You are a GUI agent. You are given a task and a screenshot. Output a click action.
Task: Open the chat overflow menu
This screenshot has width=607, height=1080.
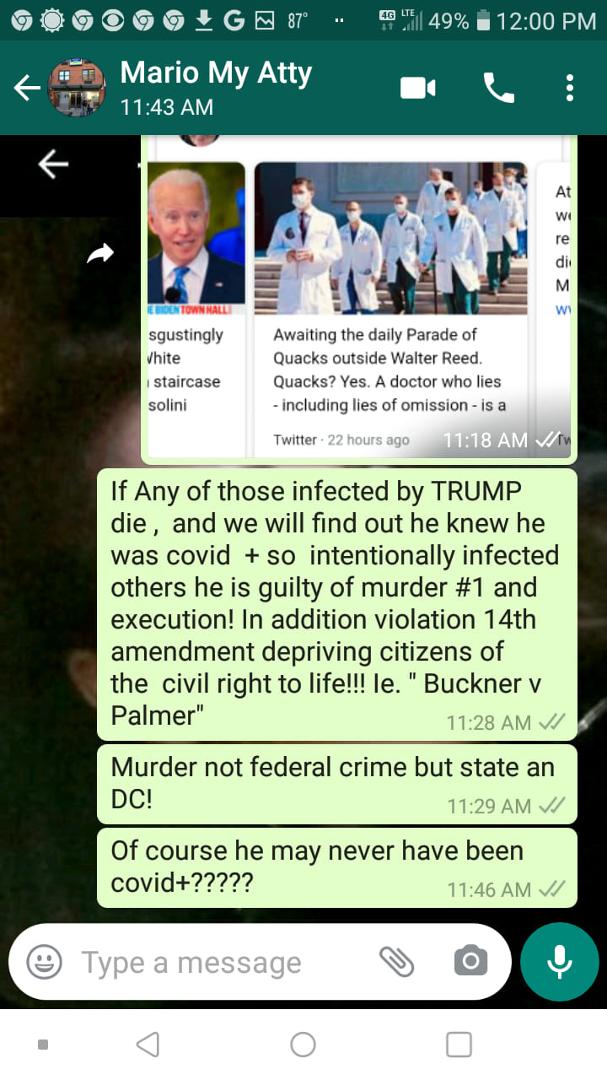(x=569, y=88)
